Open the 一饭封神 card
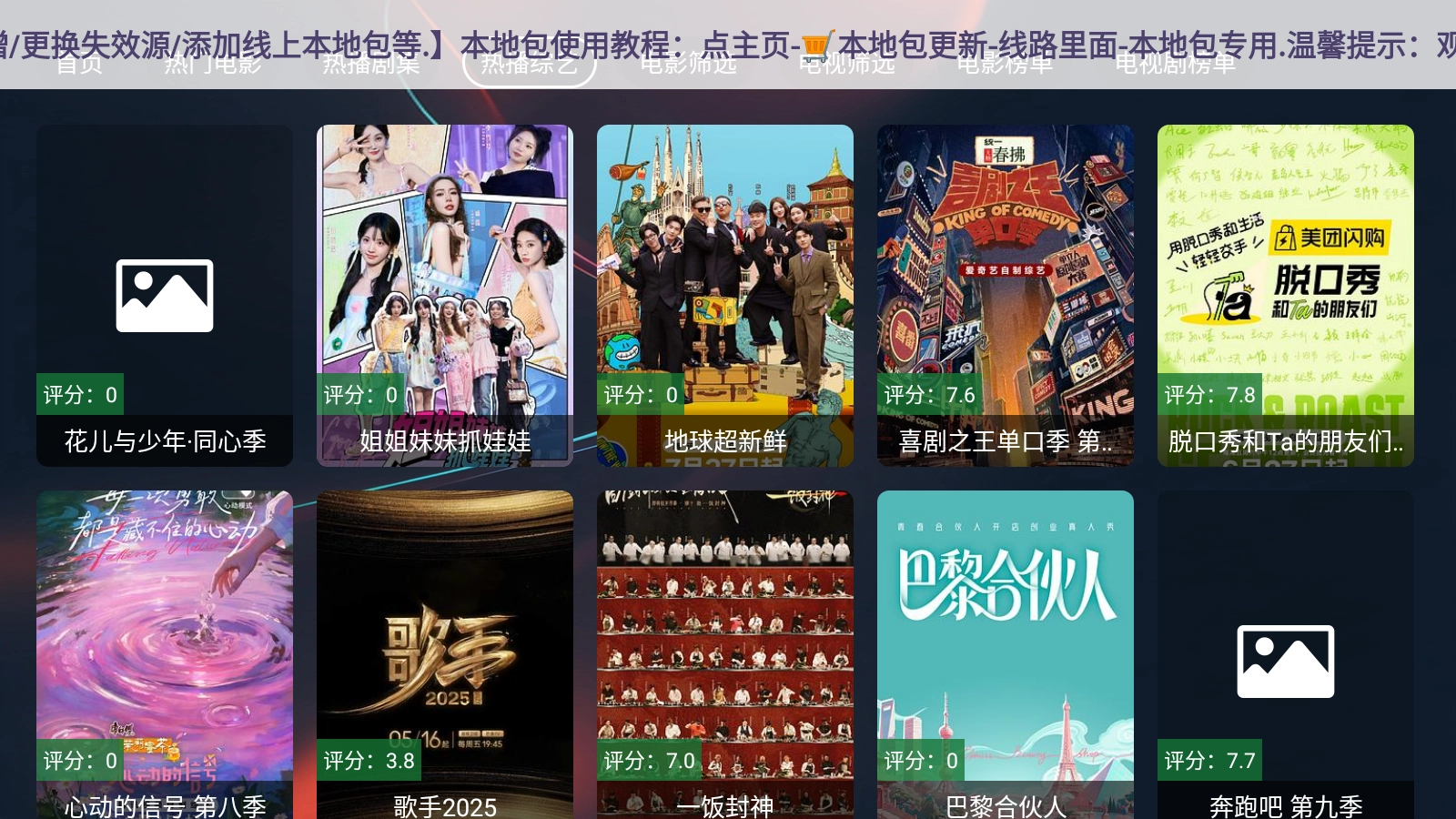The height and width of the screenshot is (819, 1456). tap(725, 655)
